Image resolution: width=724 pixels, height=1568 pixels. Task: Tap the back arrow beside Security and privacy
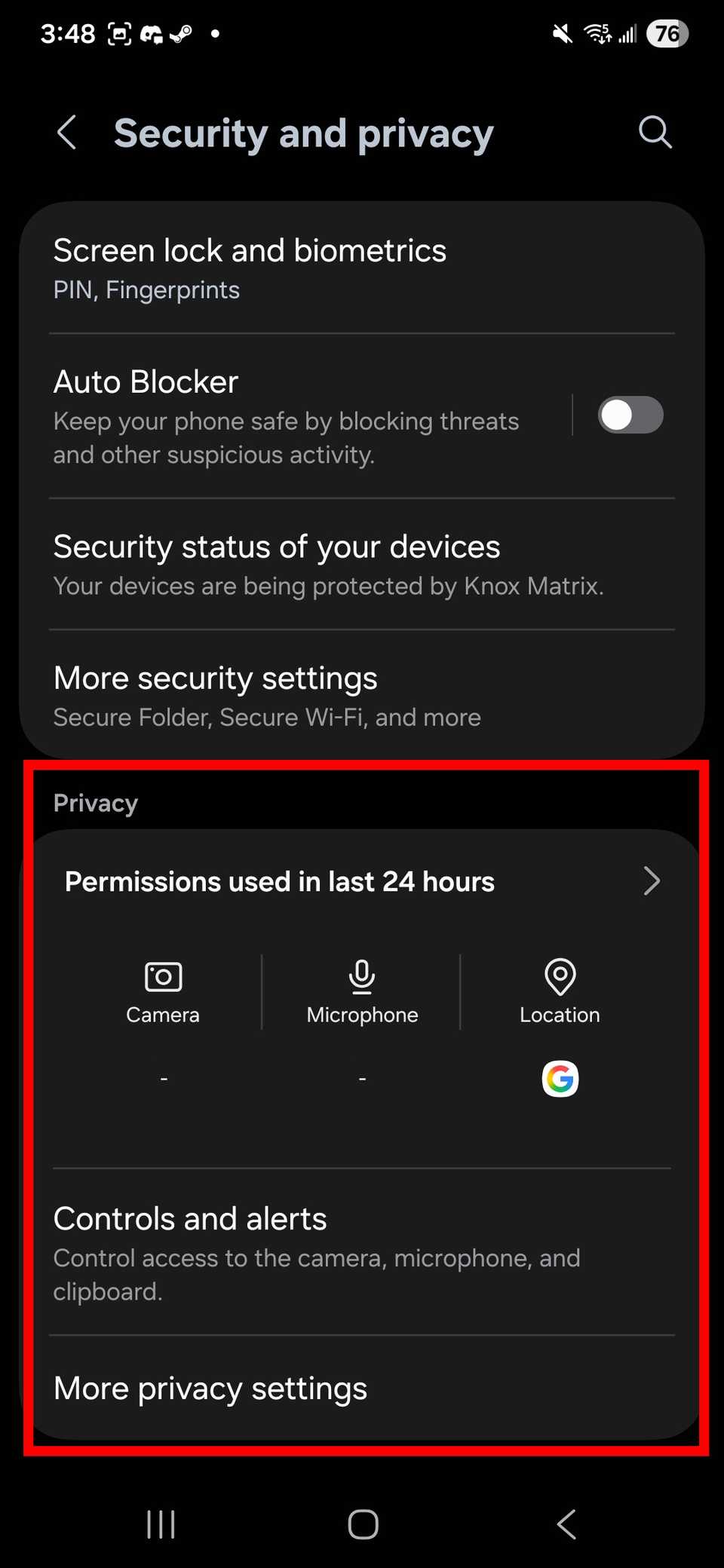tap(67, 133)
